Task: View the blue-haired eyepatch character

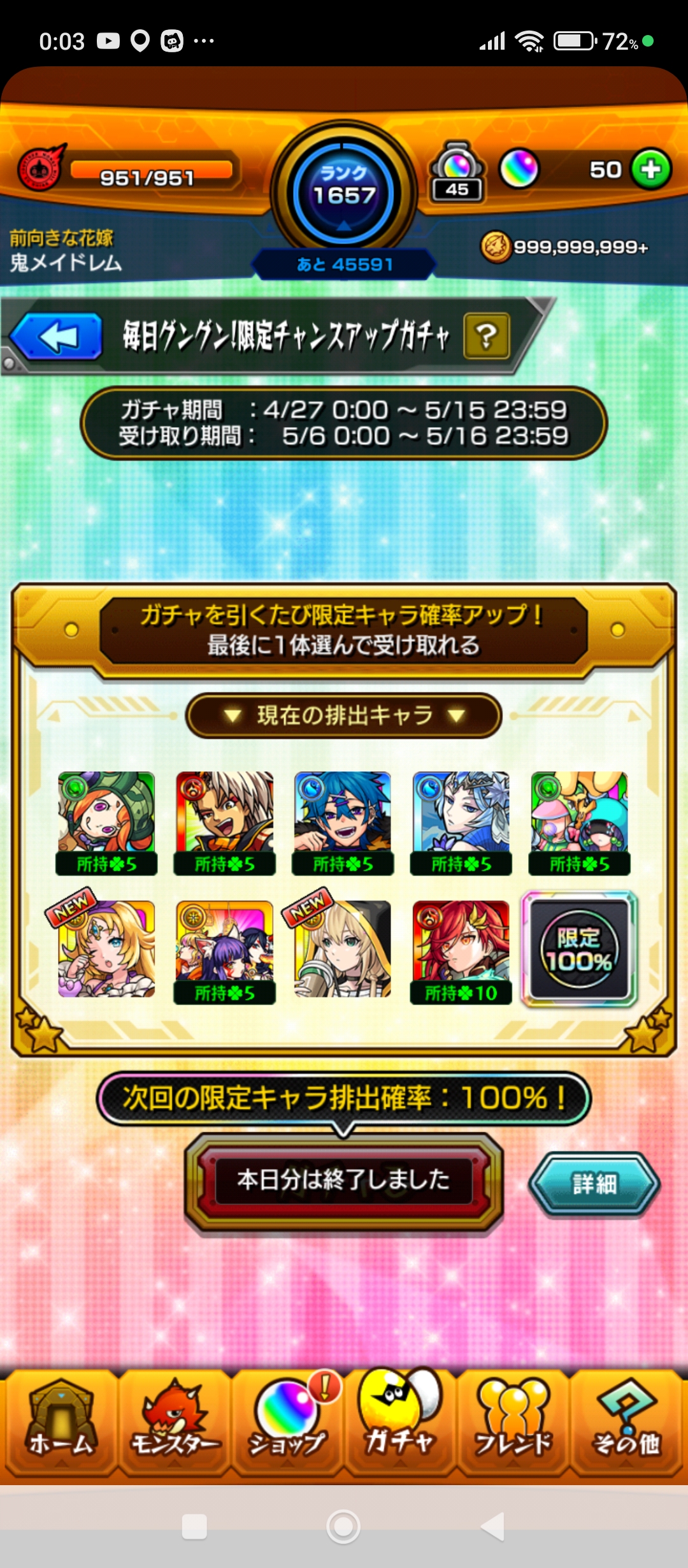Action: [x=343, y=821]
